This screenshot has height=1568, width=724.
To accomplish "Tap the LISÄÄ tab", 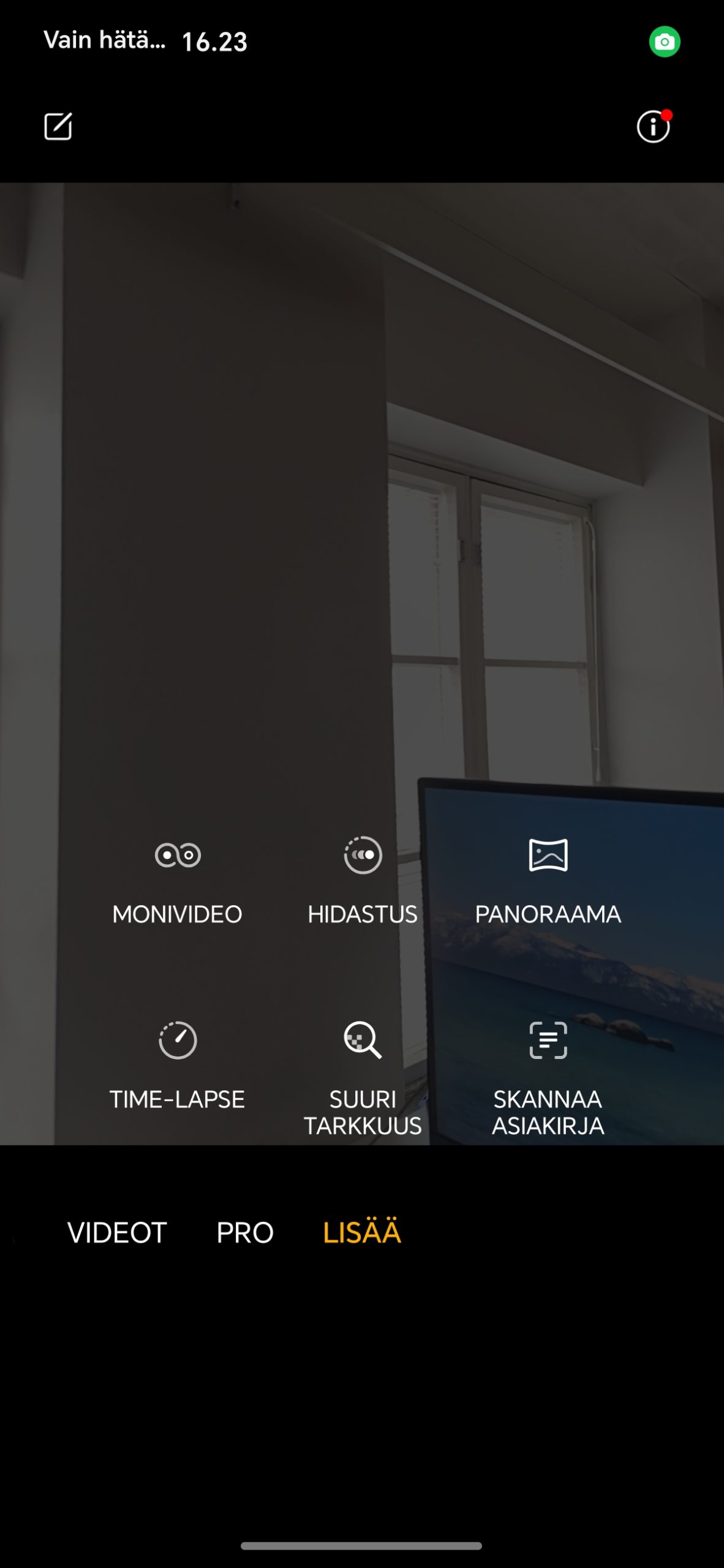I will tap(361, 1232).
